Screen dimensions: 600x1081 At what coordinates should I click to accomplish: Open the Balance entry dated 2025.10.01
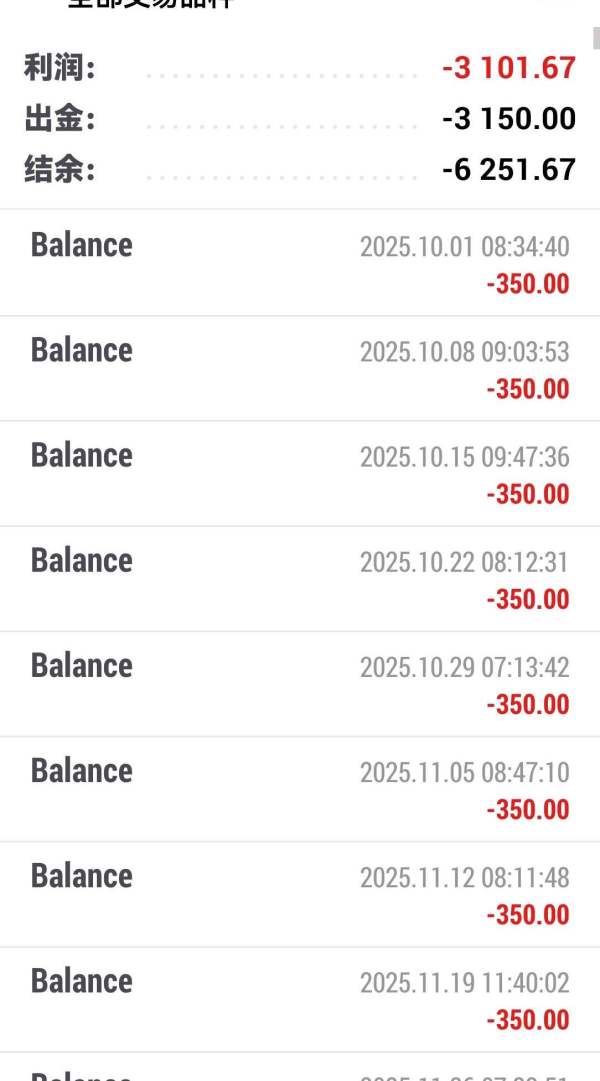(x=300, y=263)
